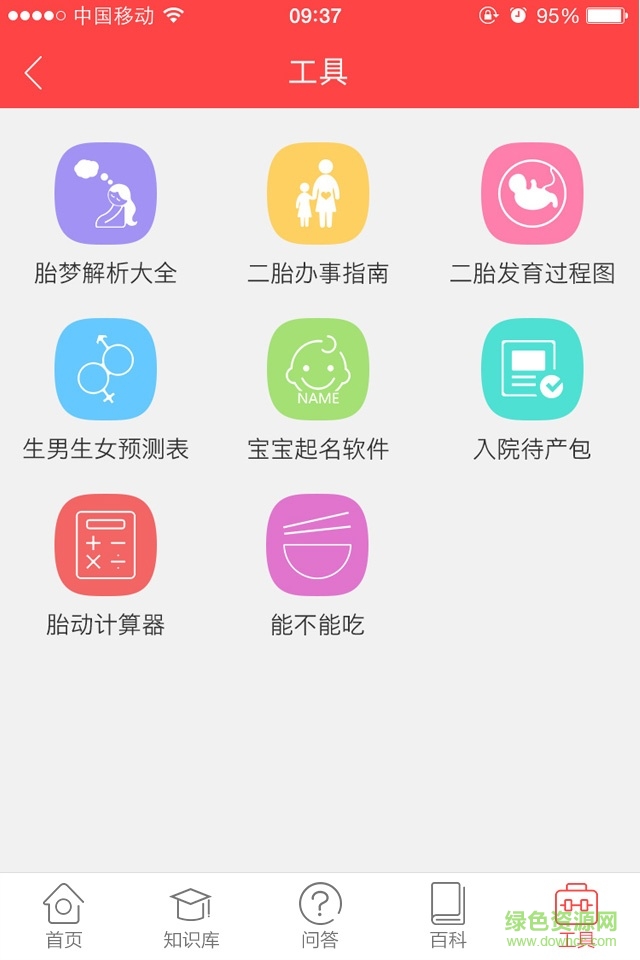640x960 pixels.
Task: Launch 胎动计算器
Action: [x=105, y=546]
